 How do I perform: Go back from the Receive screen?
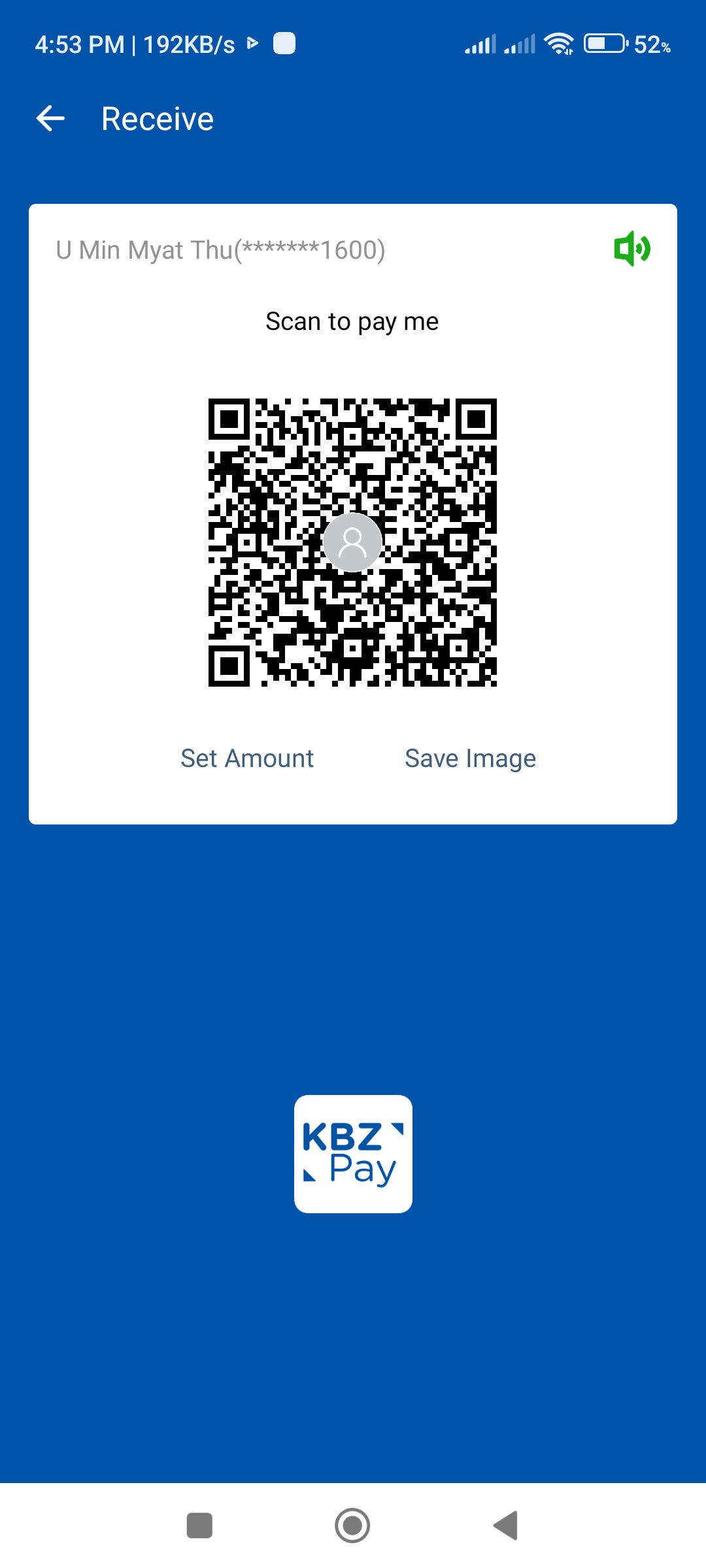point(50,119)
